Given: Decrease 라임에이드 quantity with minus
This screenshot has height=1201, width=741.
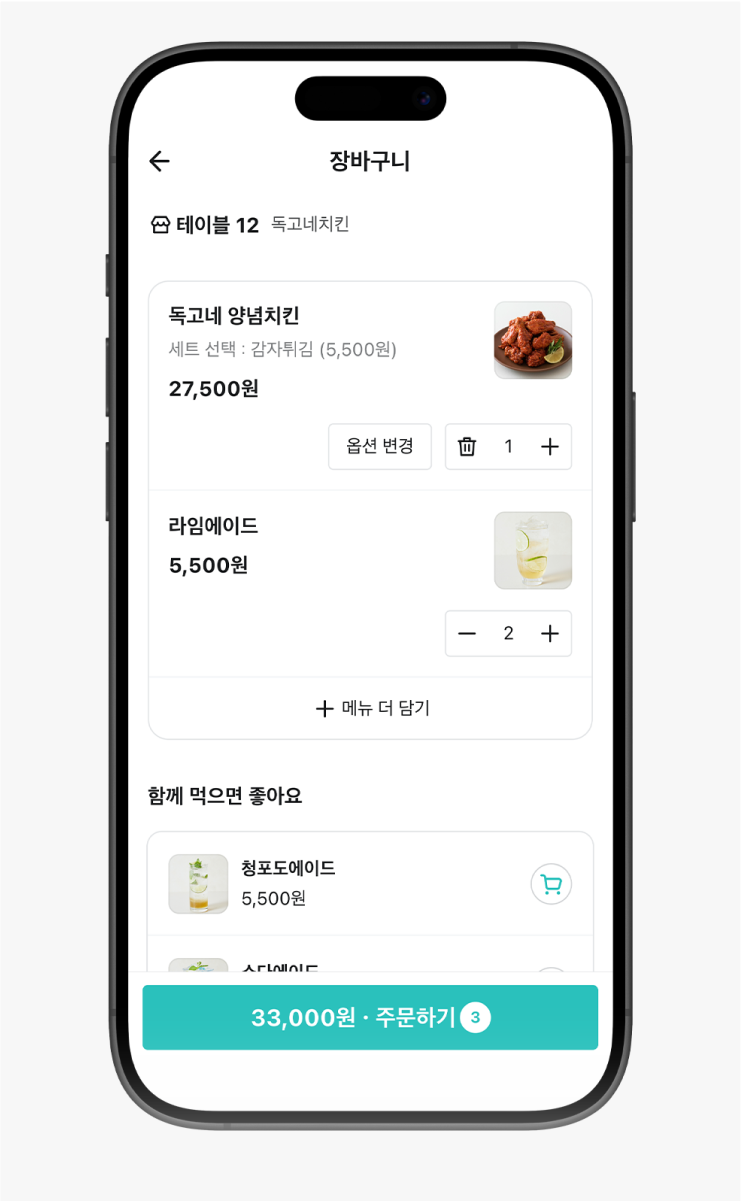Looking at the screenshot, I should [x=467, y=634].
